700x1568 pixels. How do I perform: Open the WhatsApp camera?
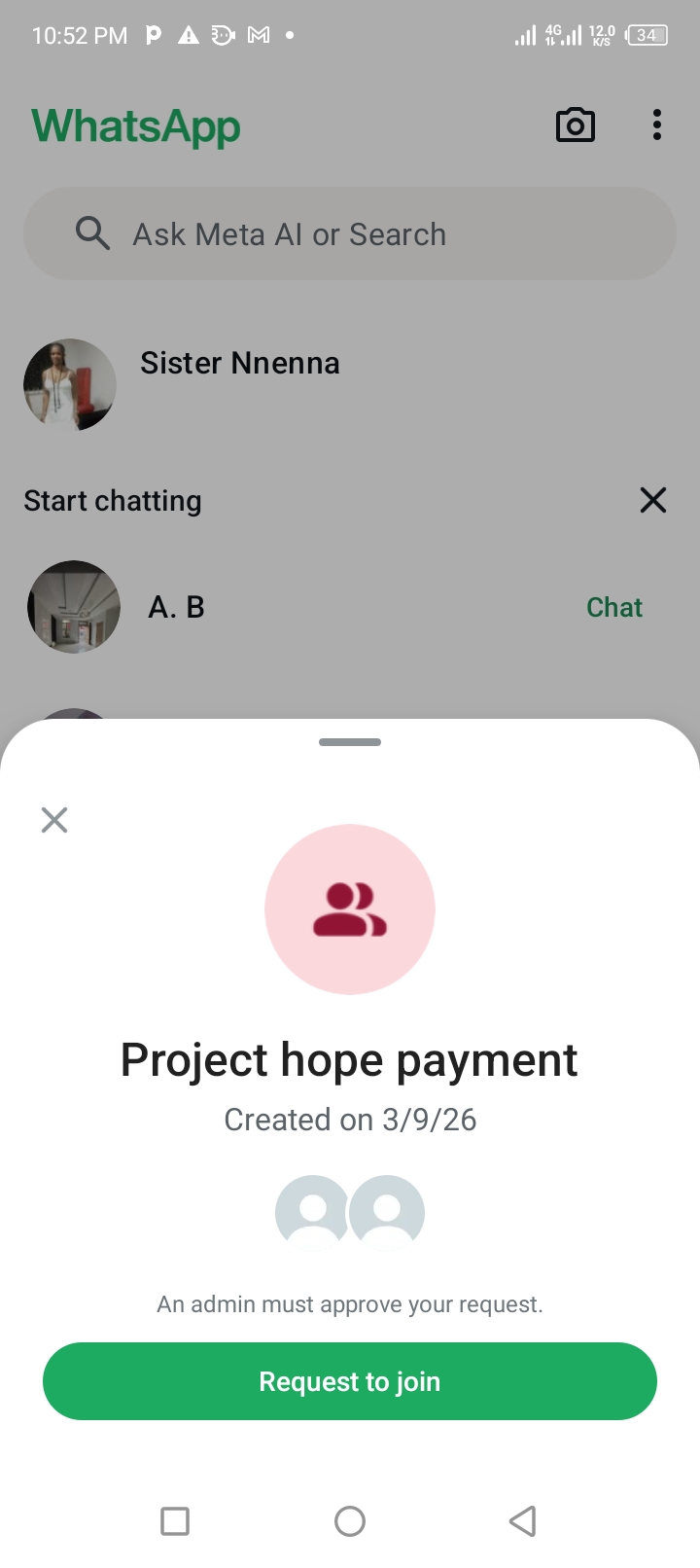[575, 125]
